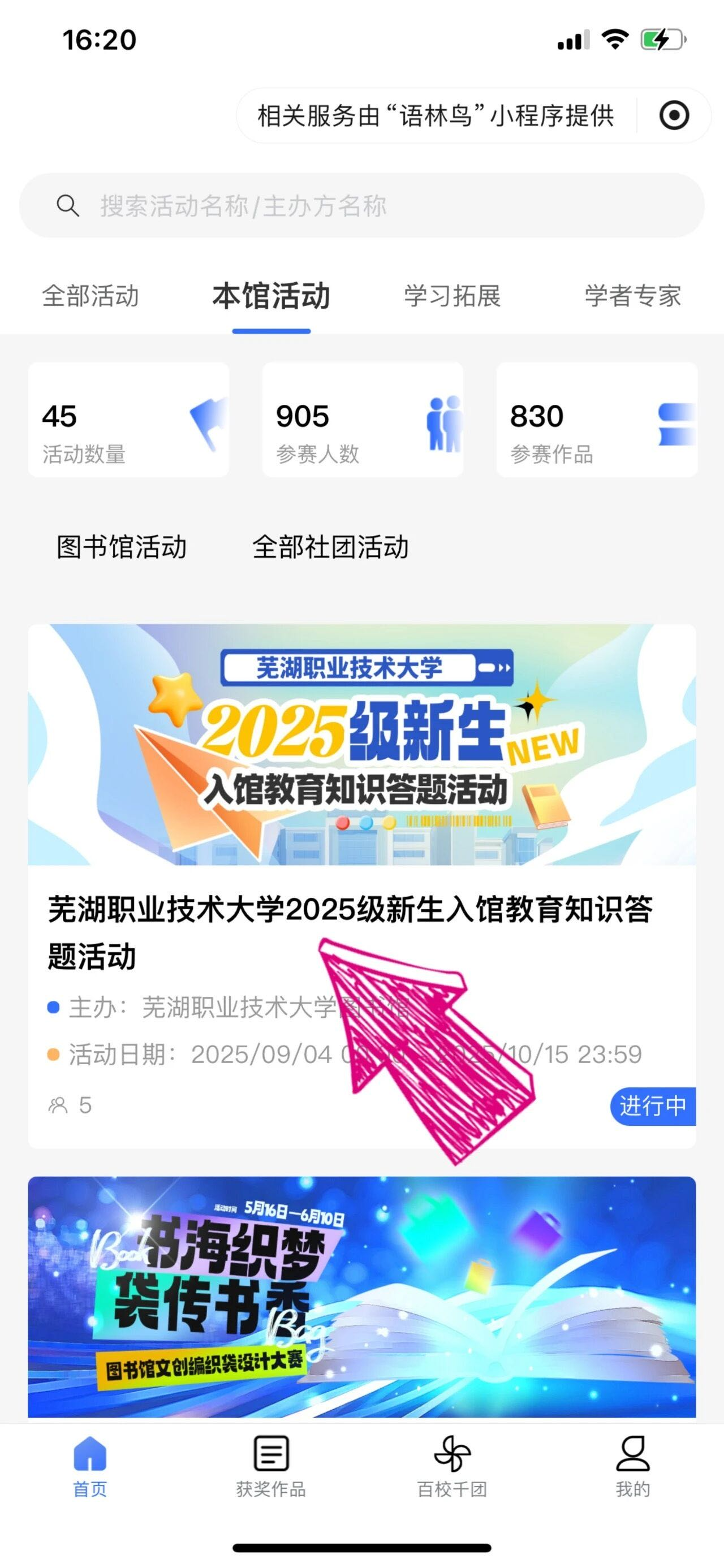
Task: Go to the 学者专家 tab
Action: click(x=633, y=296)
